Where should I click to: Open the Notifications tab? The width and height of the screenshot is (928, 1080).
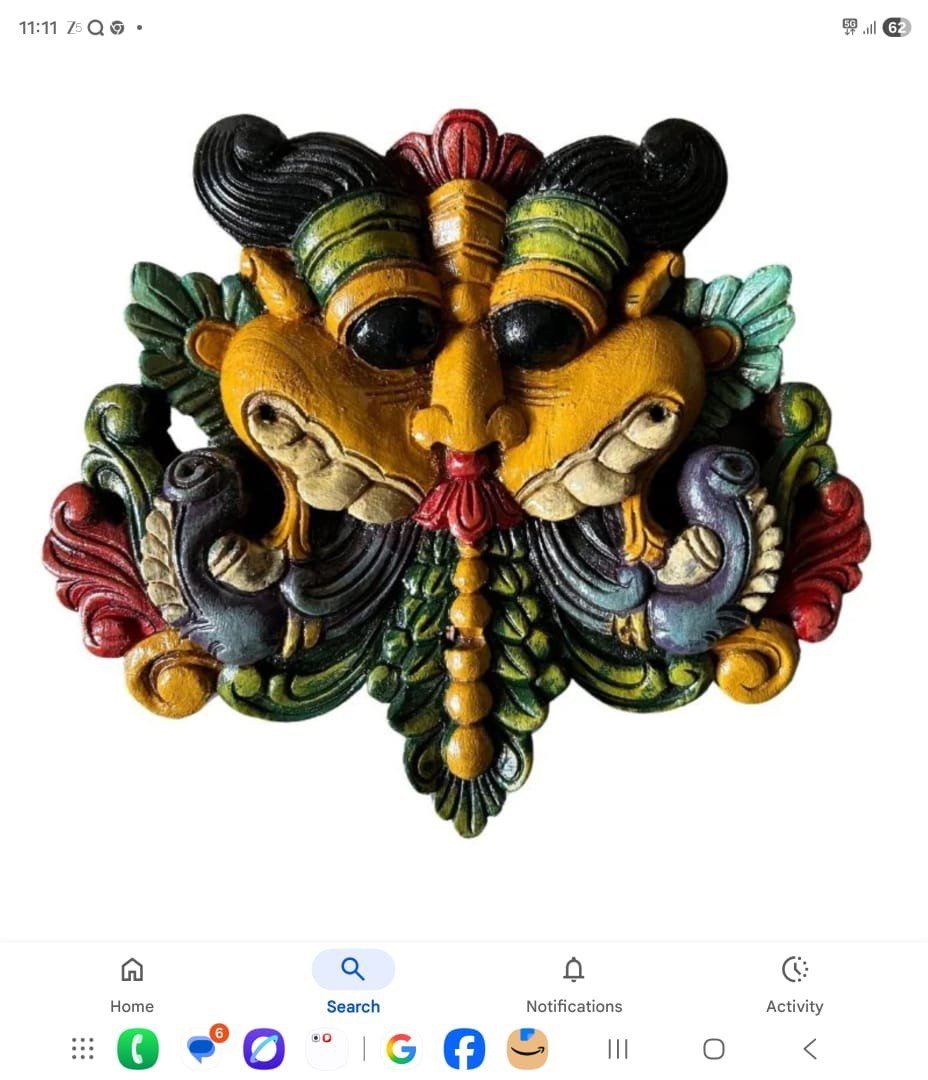[574, 983]
